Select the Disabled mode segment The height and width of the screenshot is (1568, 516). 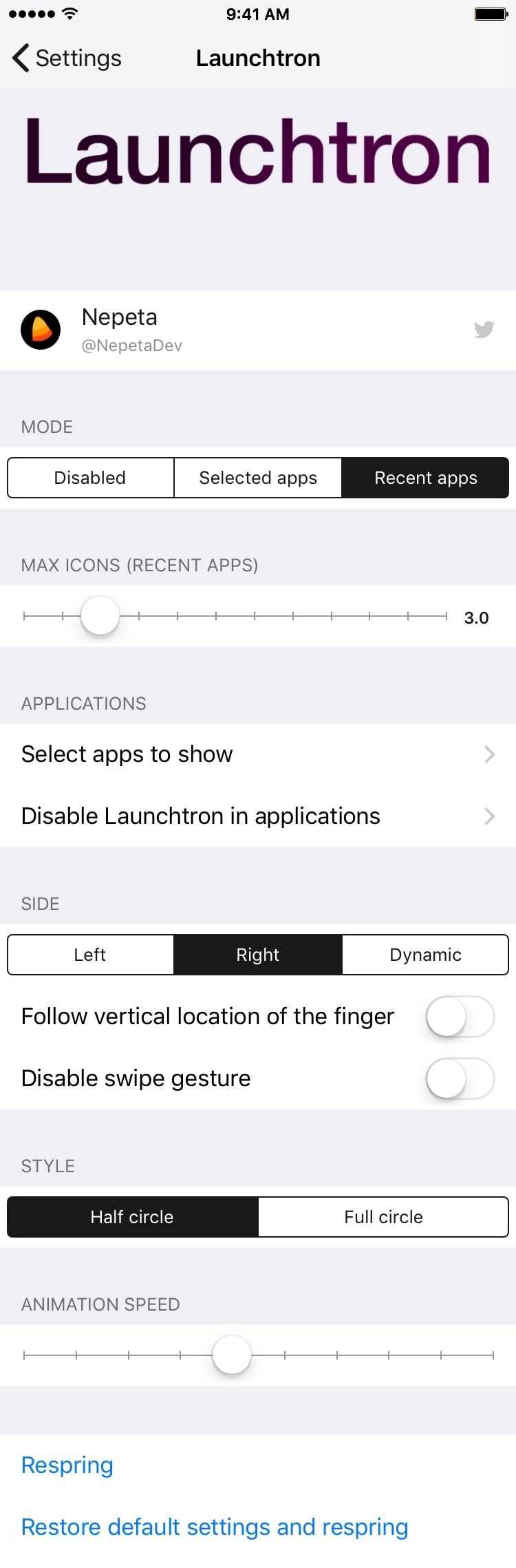[x=90, y=478]
